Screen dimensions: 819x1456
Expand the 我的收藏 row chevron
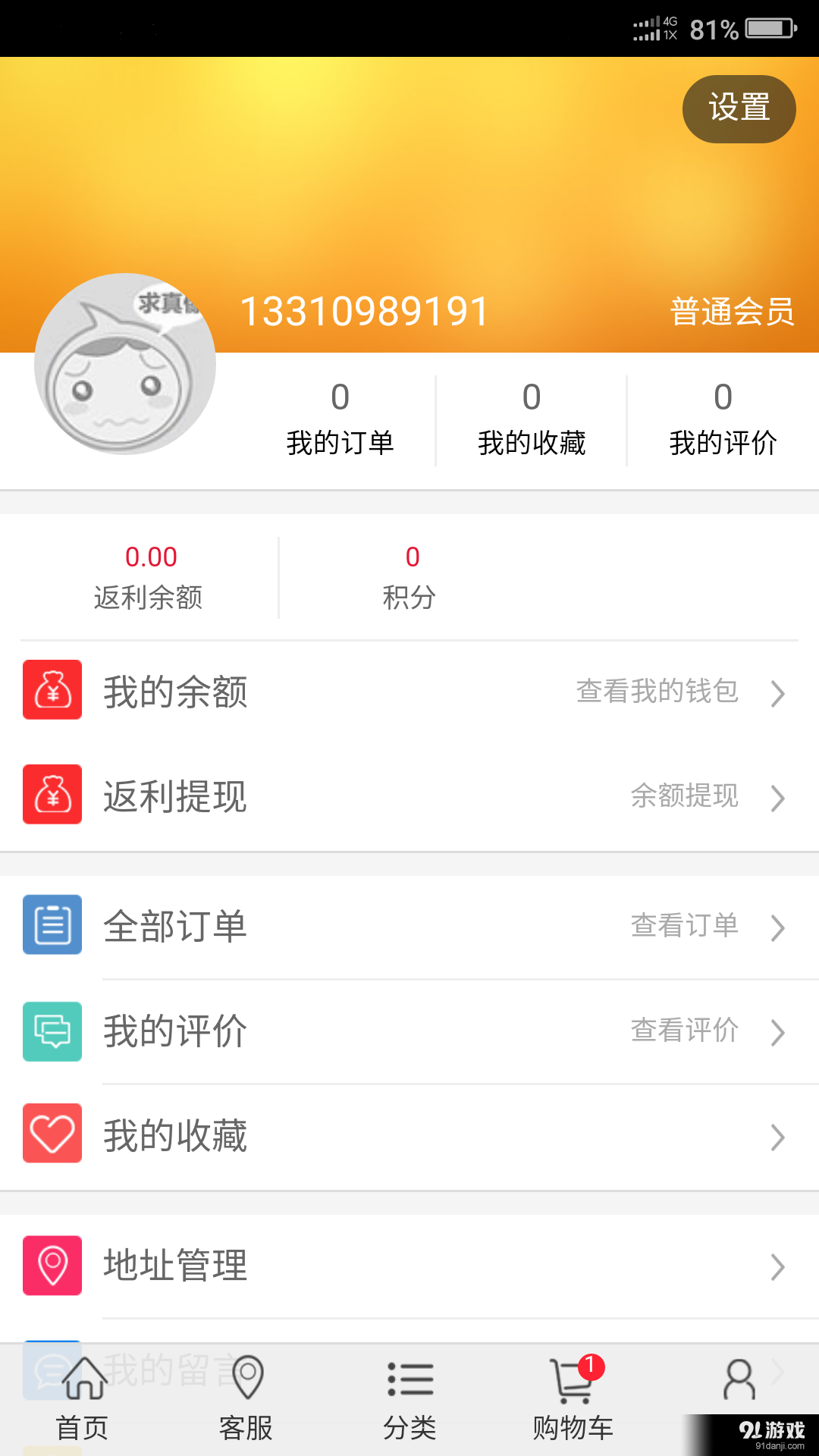tap(778, 1137)
